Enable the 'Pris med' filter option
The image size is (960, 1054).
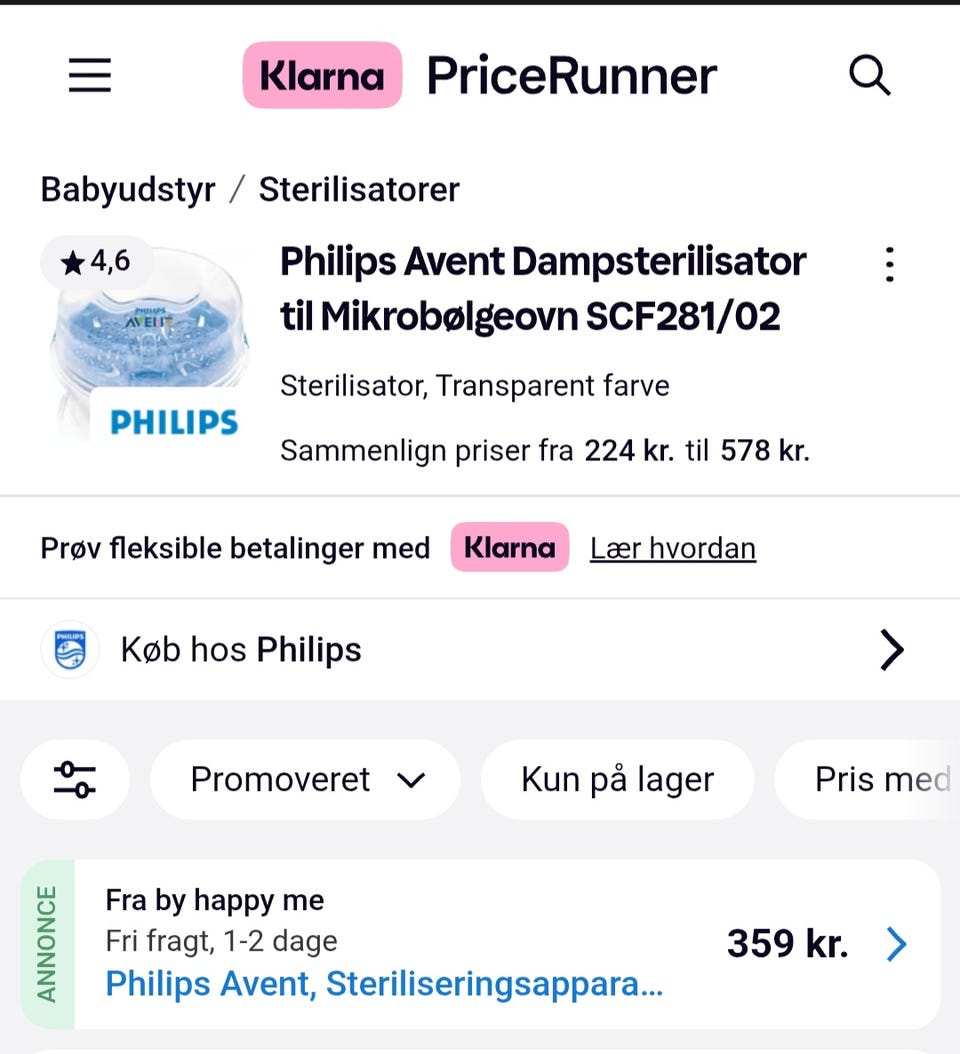[x=882, y=779]
